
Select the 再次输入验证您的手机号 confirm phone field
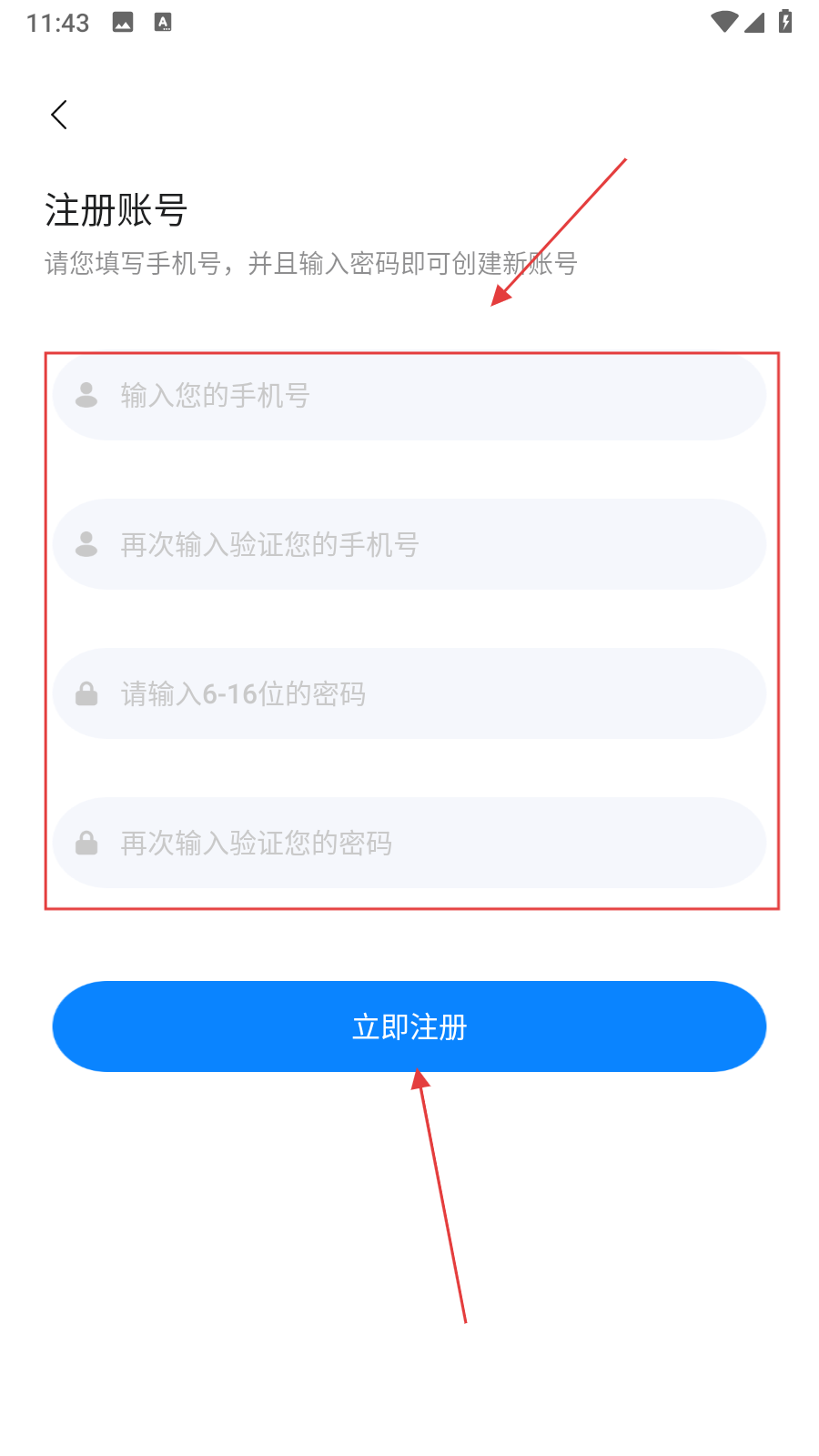pyautogui.click(x=409, y=544)
